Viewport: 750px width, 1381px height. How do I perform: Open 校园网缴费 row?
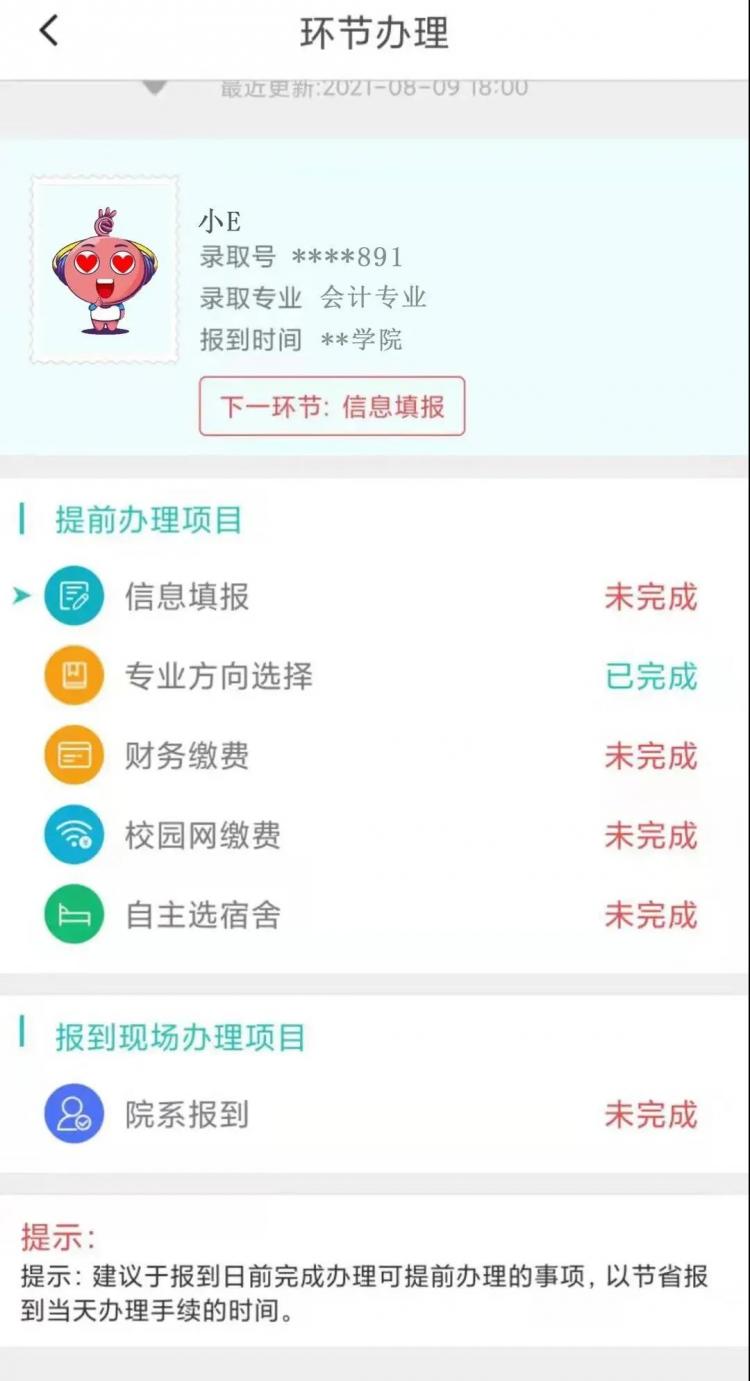click(x=202, y=835)
